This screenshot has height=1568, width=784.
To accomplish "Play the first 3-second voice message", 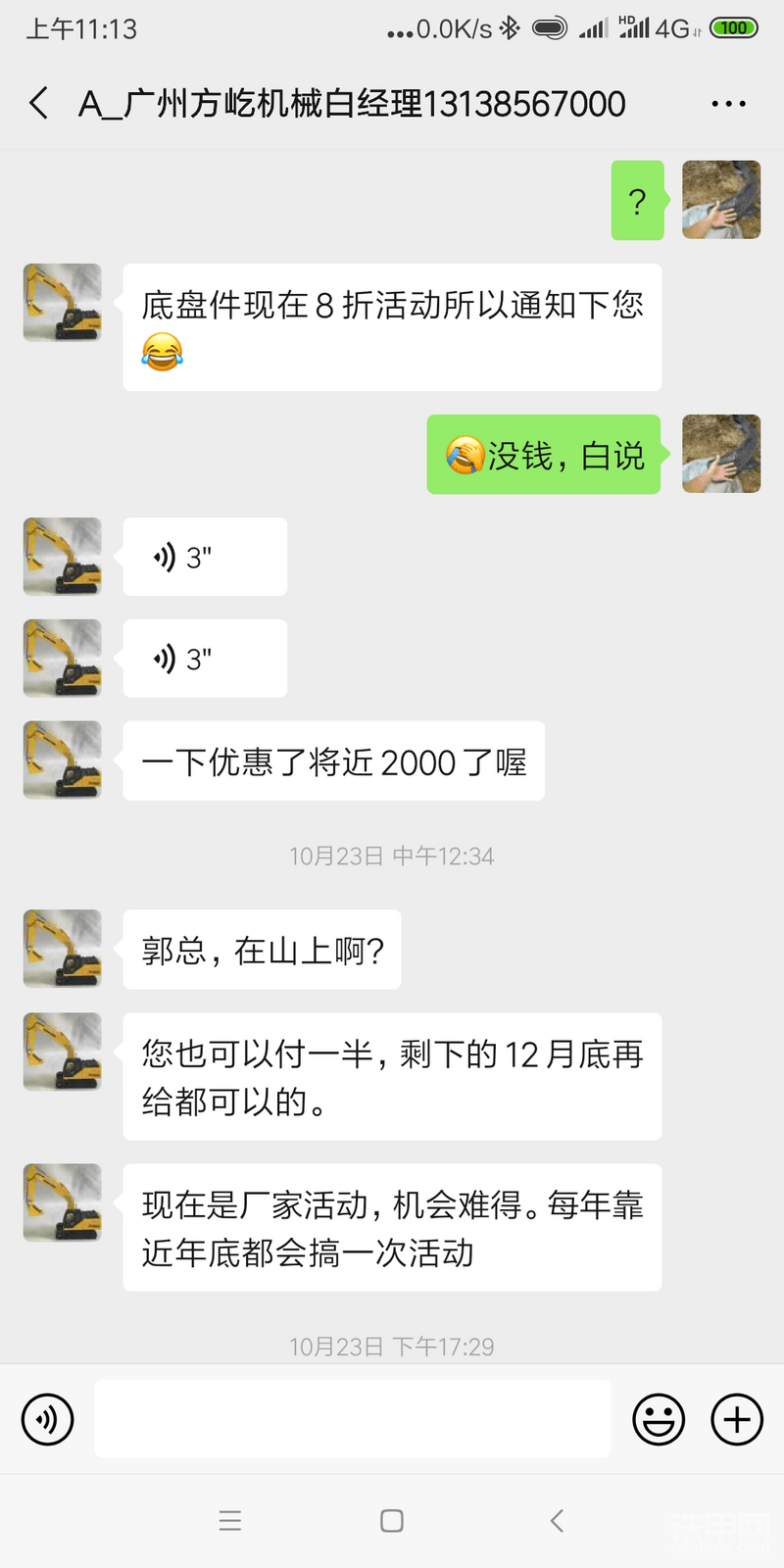I will [204, 557].
